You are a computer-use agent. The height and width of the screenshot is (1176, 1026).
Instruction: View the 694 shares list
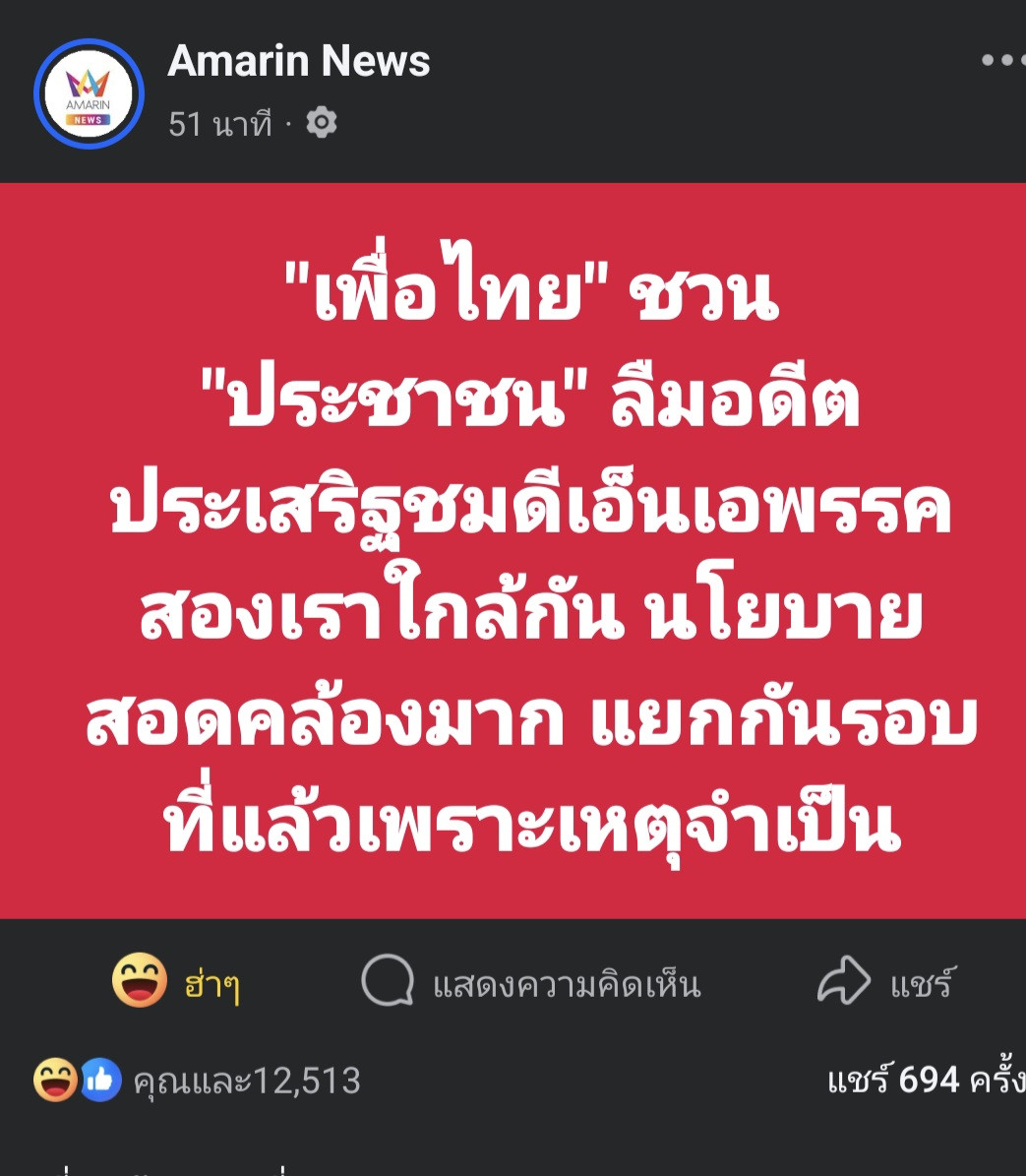point(923,1081)
